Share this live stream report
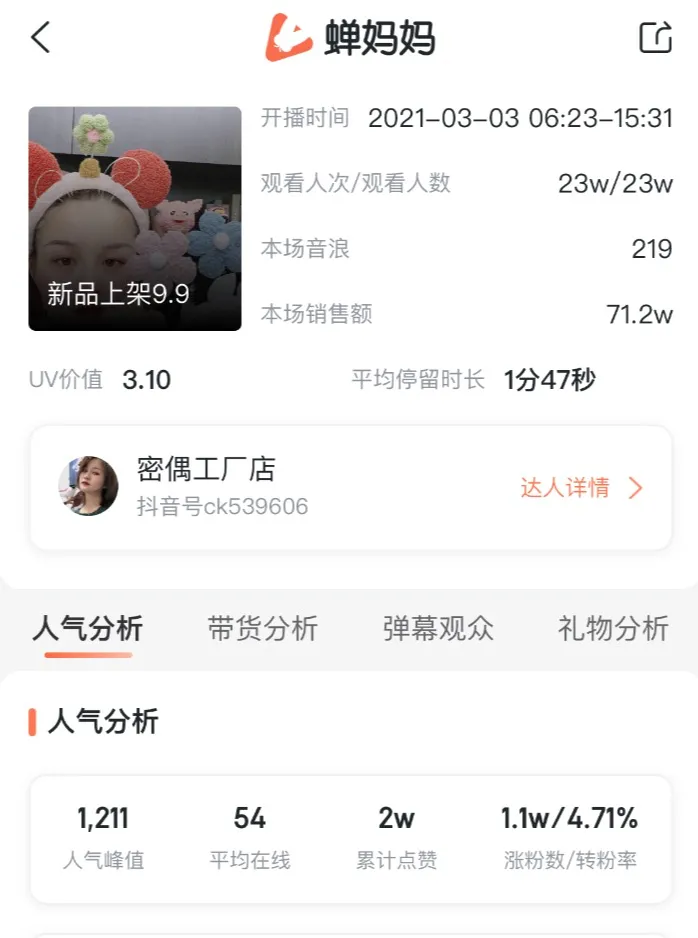698x938 pixels. coord(655,38)
